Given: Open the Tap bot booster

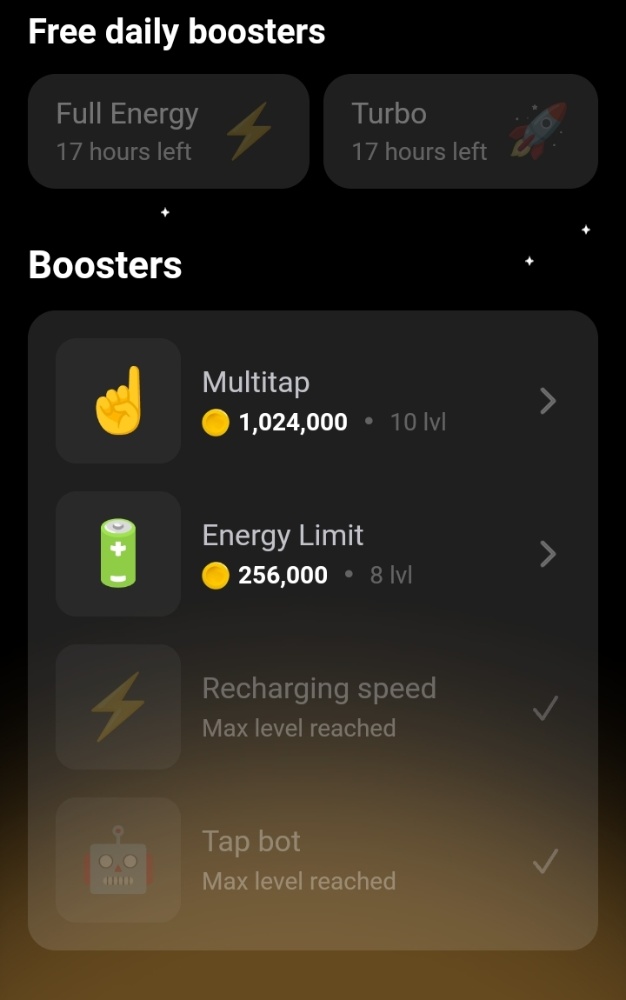Looking at the screenshot, I should 312,860.
